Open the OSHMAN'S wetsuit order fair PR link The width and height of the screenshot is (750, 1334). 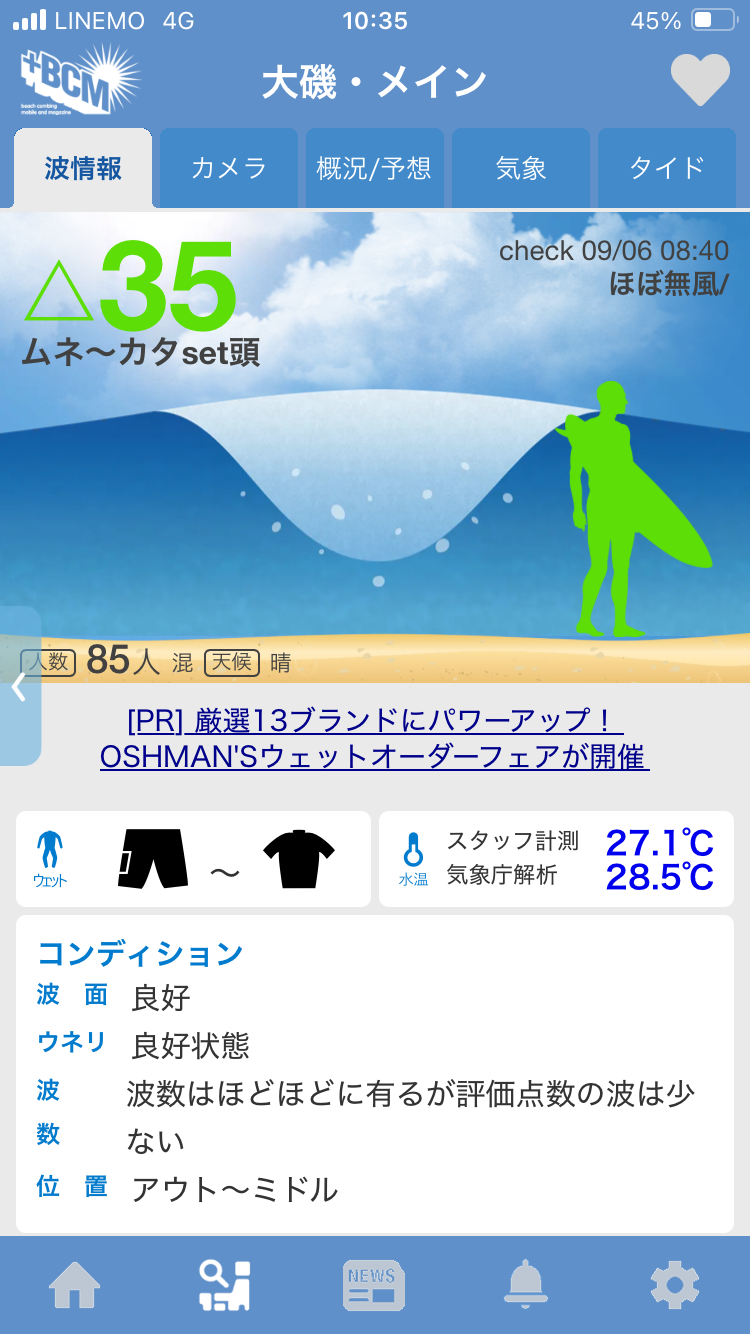pyautogui.click(x=375, y=738)
